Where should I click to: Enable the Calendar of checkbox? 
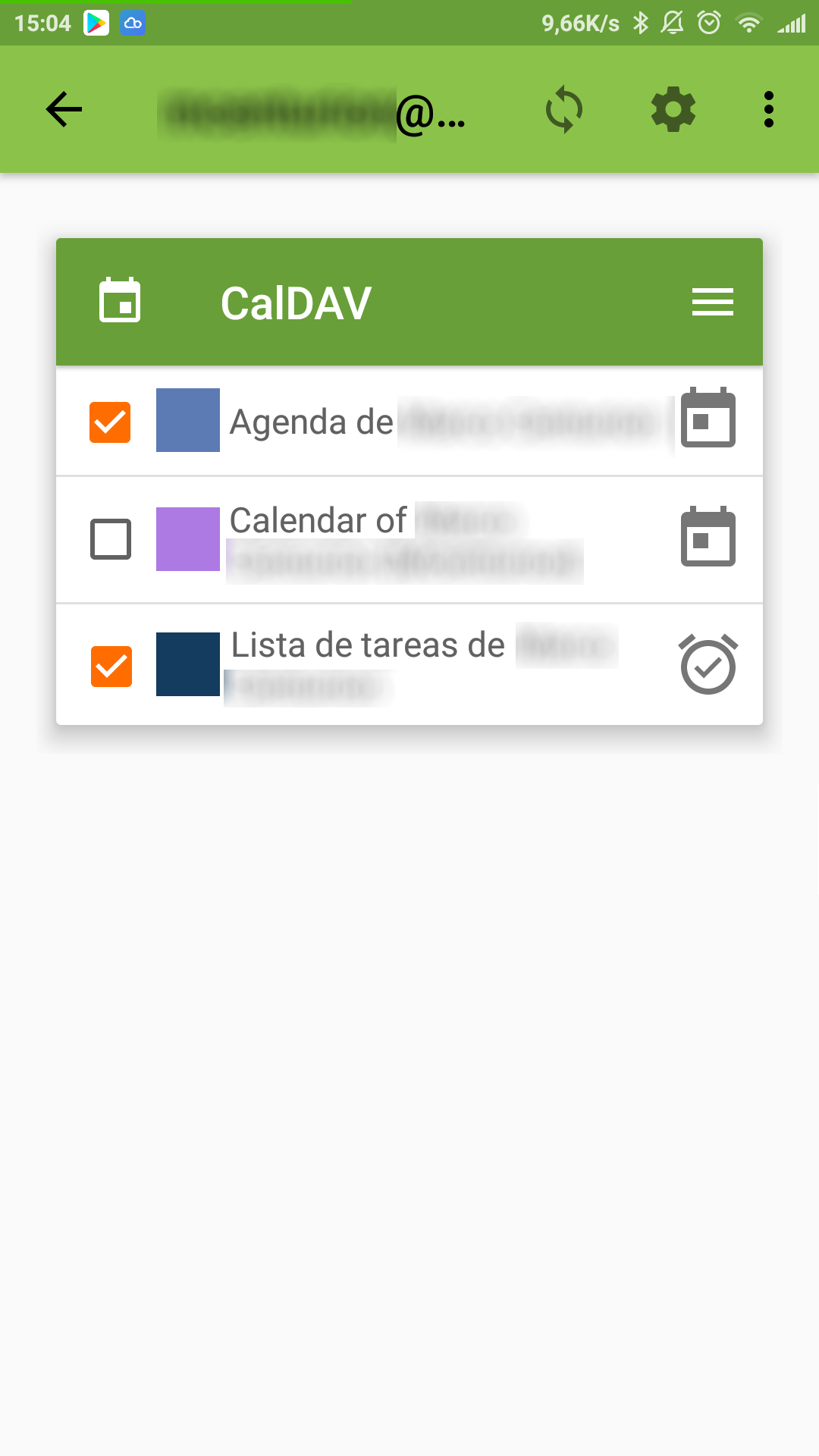coord(111,539)
